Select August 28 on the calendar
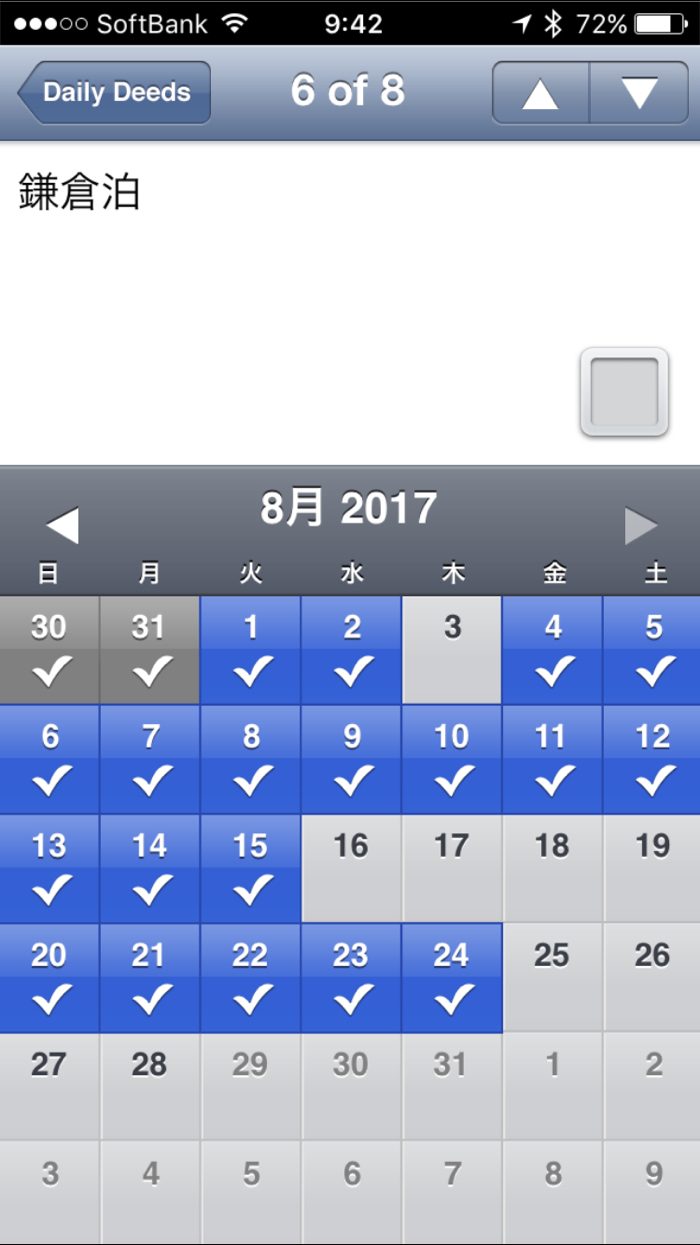 pos(149,1086)
